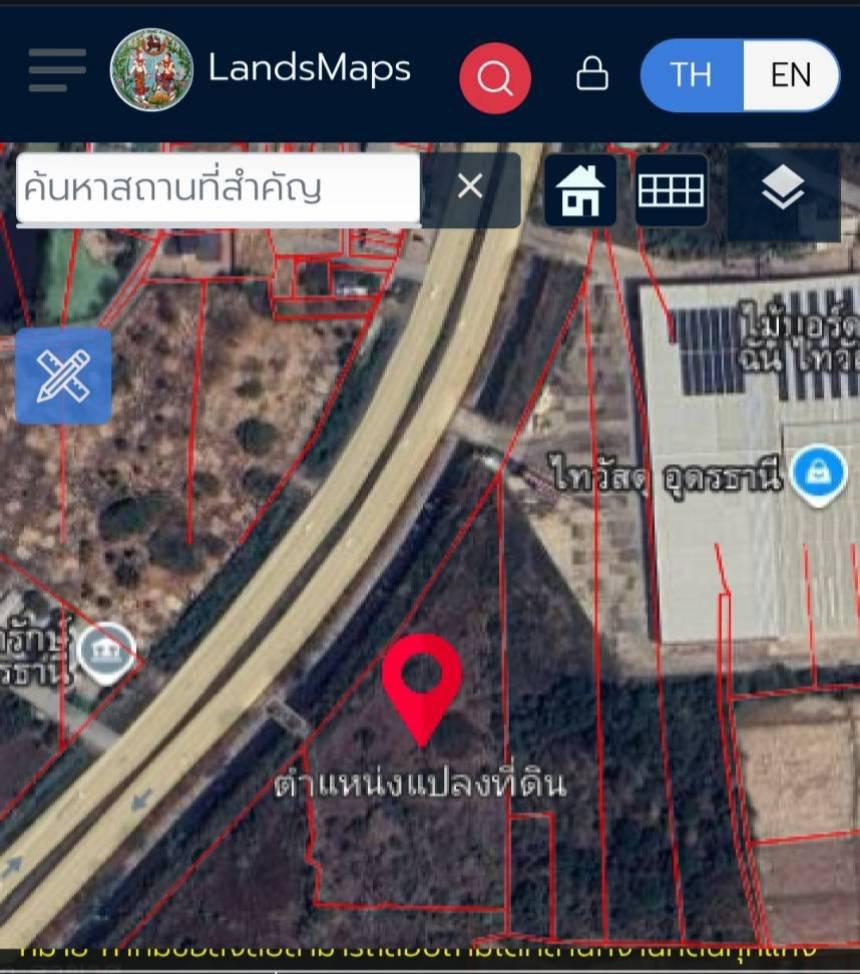Open the map layers selector
860x974 pixels.
(782, 190)
